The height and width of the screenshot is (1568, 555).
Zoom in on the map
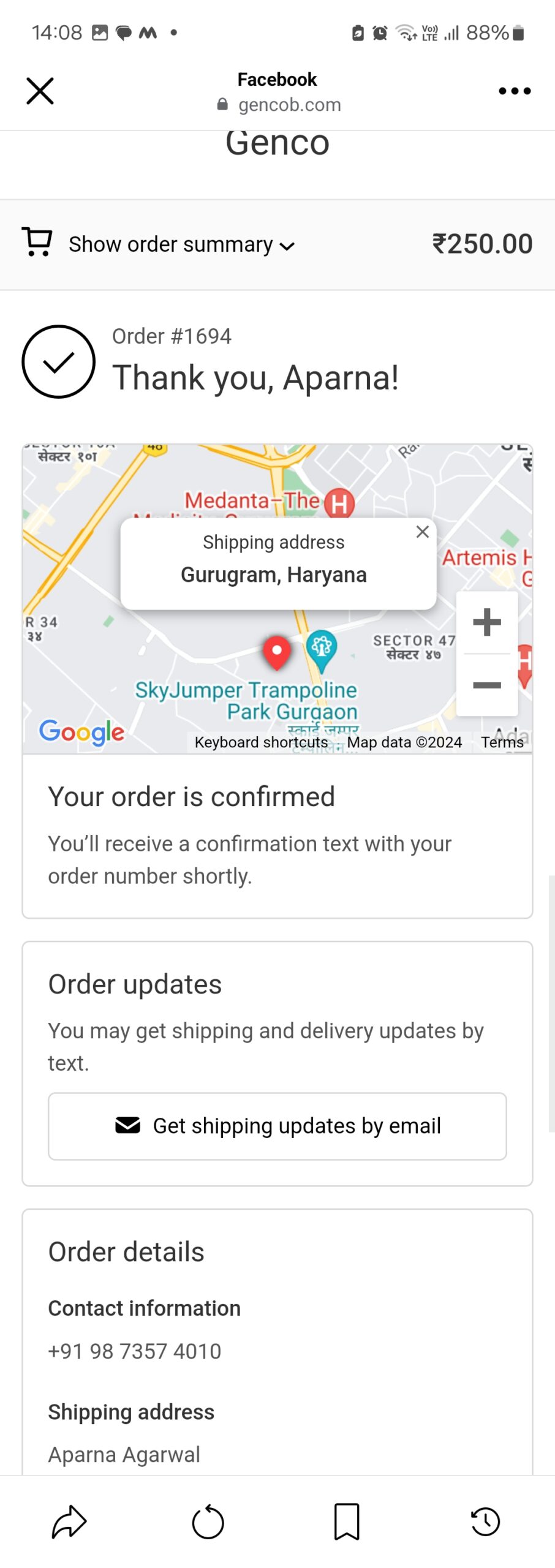487,622
